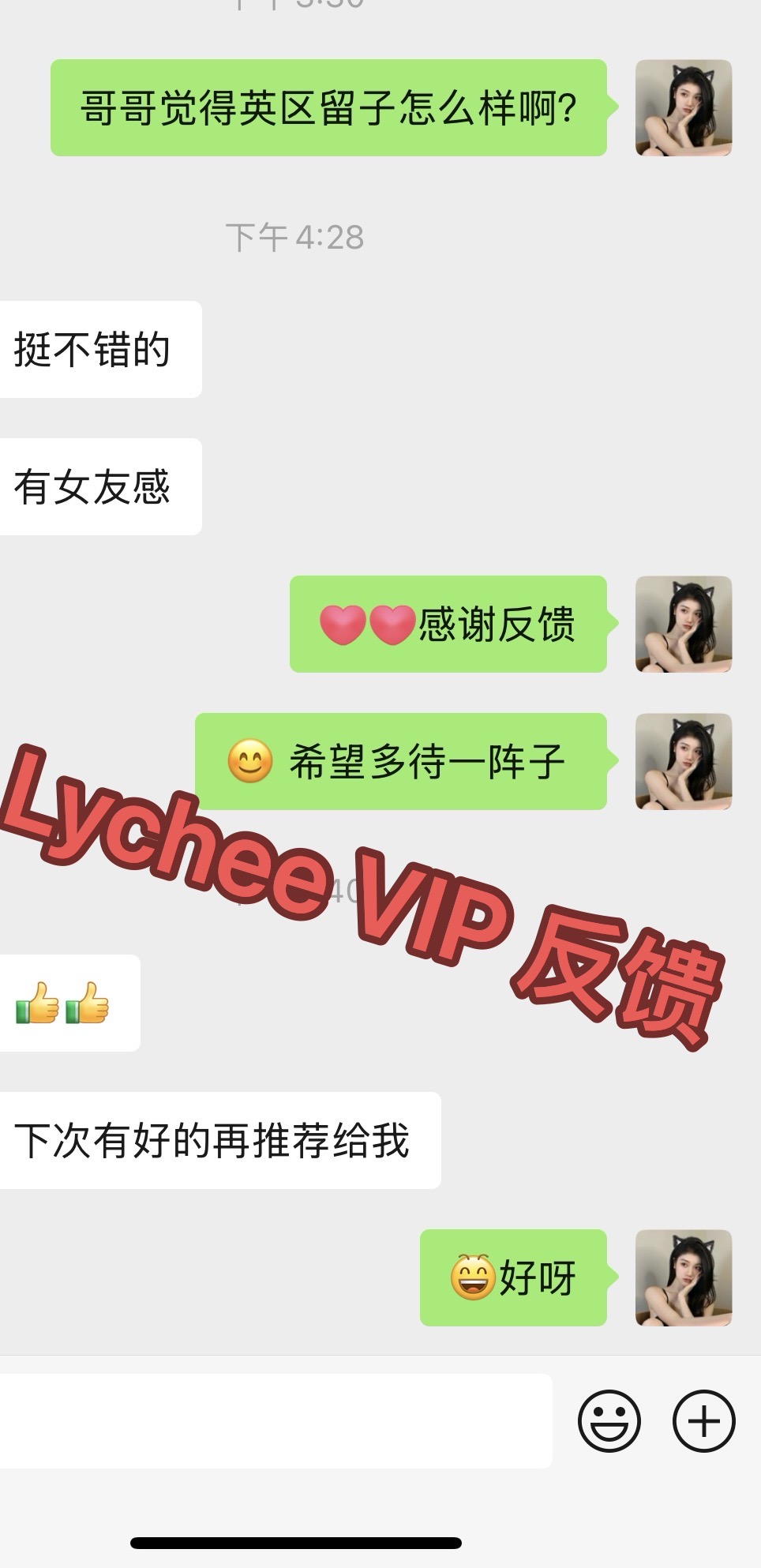Open sender avatar beside 好呀 message
Viewport: 761px width, 1568px height.
tap(684, 1277)
